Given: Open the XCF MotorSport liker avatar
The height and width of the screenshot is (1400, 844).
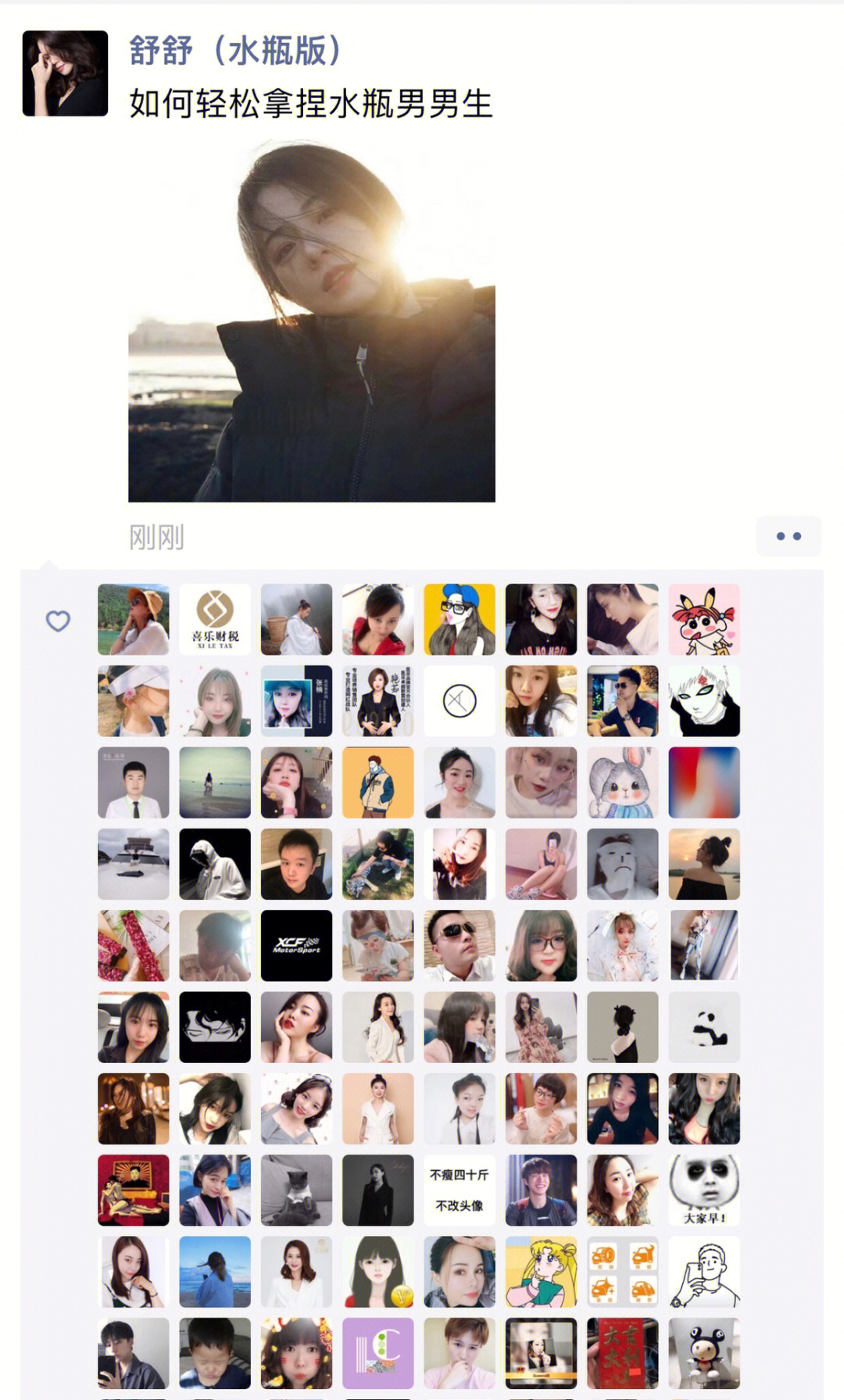Looking at the screenshot, I should pos(296,945).
